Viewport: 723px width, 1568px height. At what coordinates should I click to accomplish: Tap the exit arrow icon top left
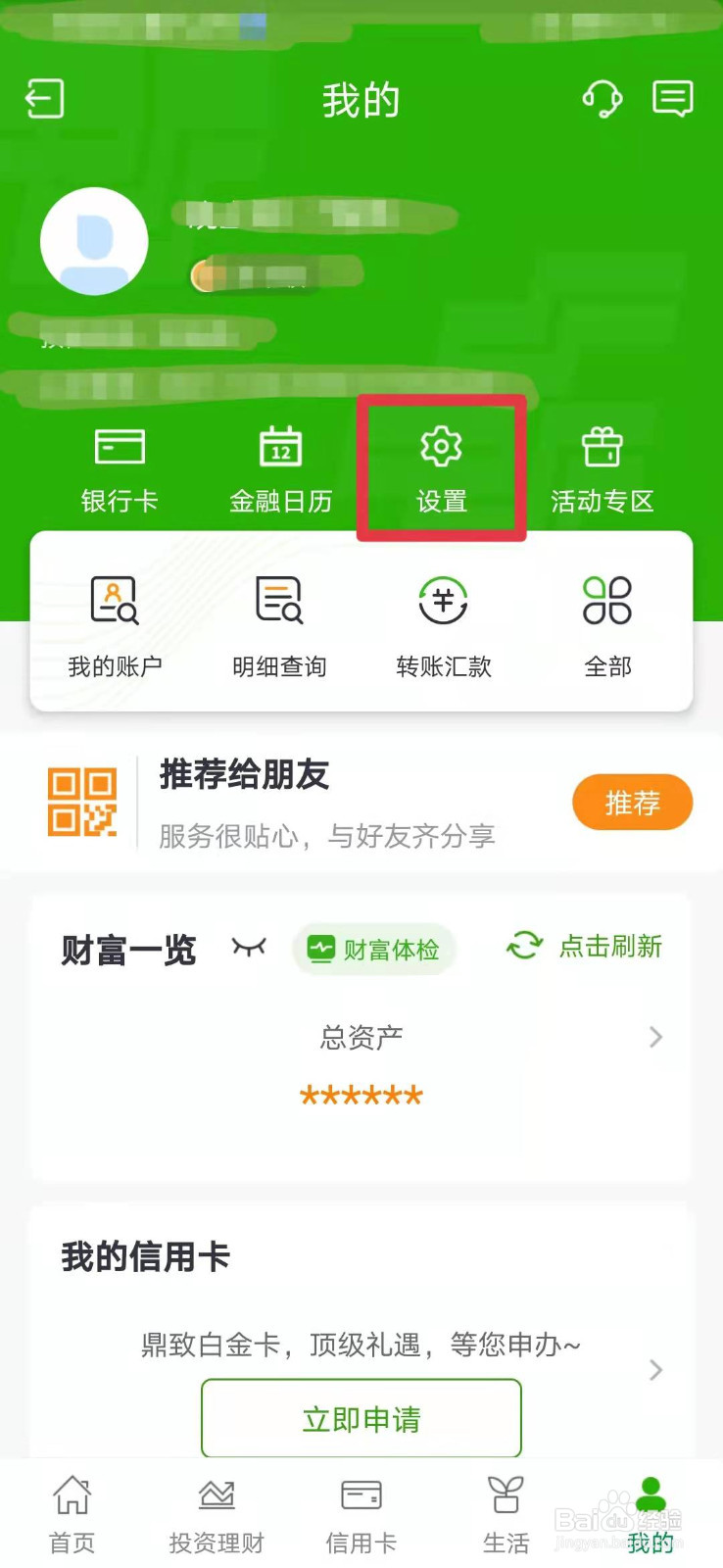[44, 99]
